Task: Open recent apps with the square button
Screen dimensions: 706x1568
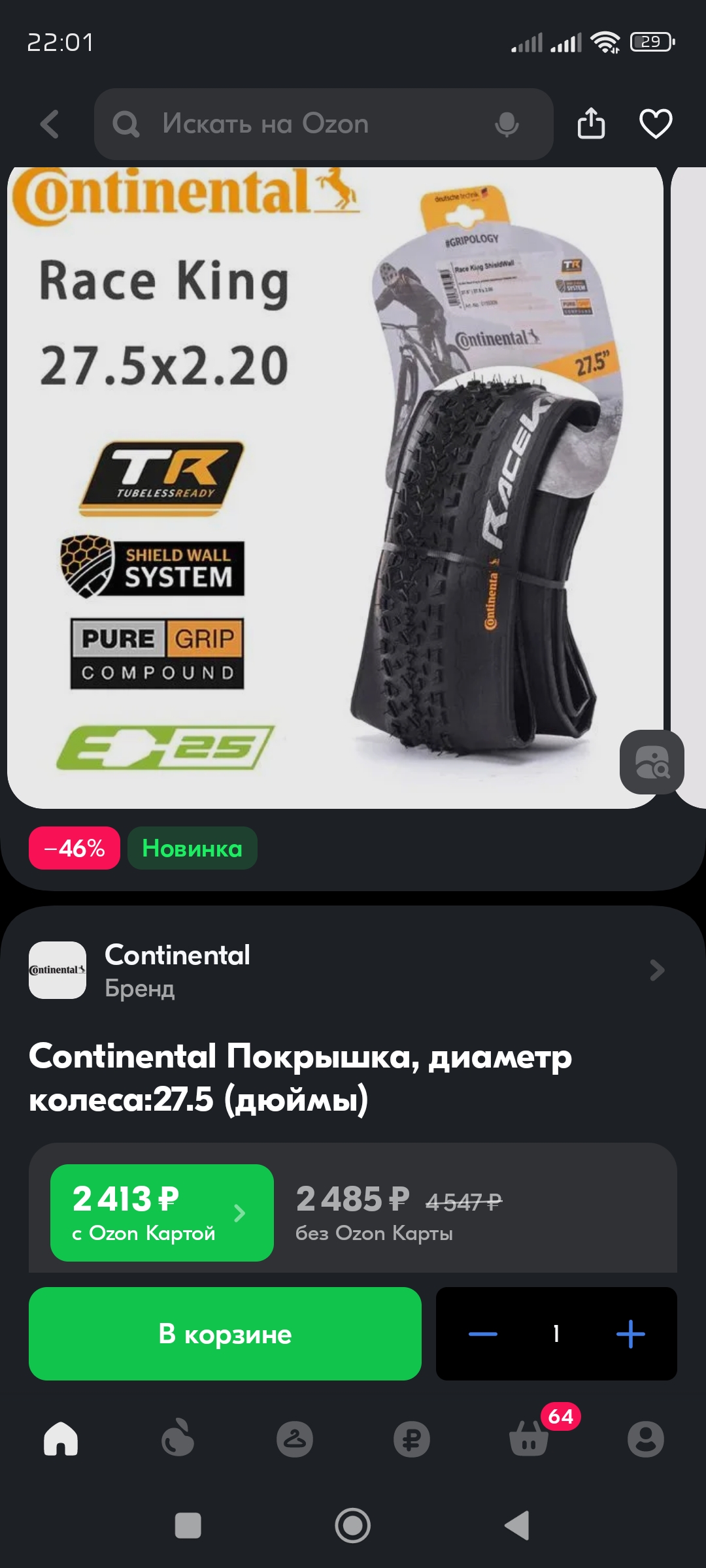Action: pyautogui.click(x=188, y=1526)
